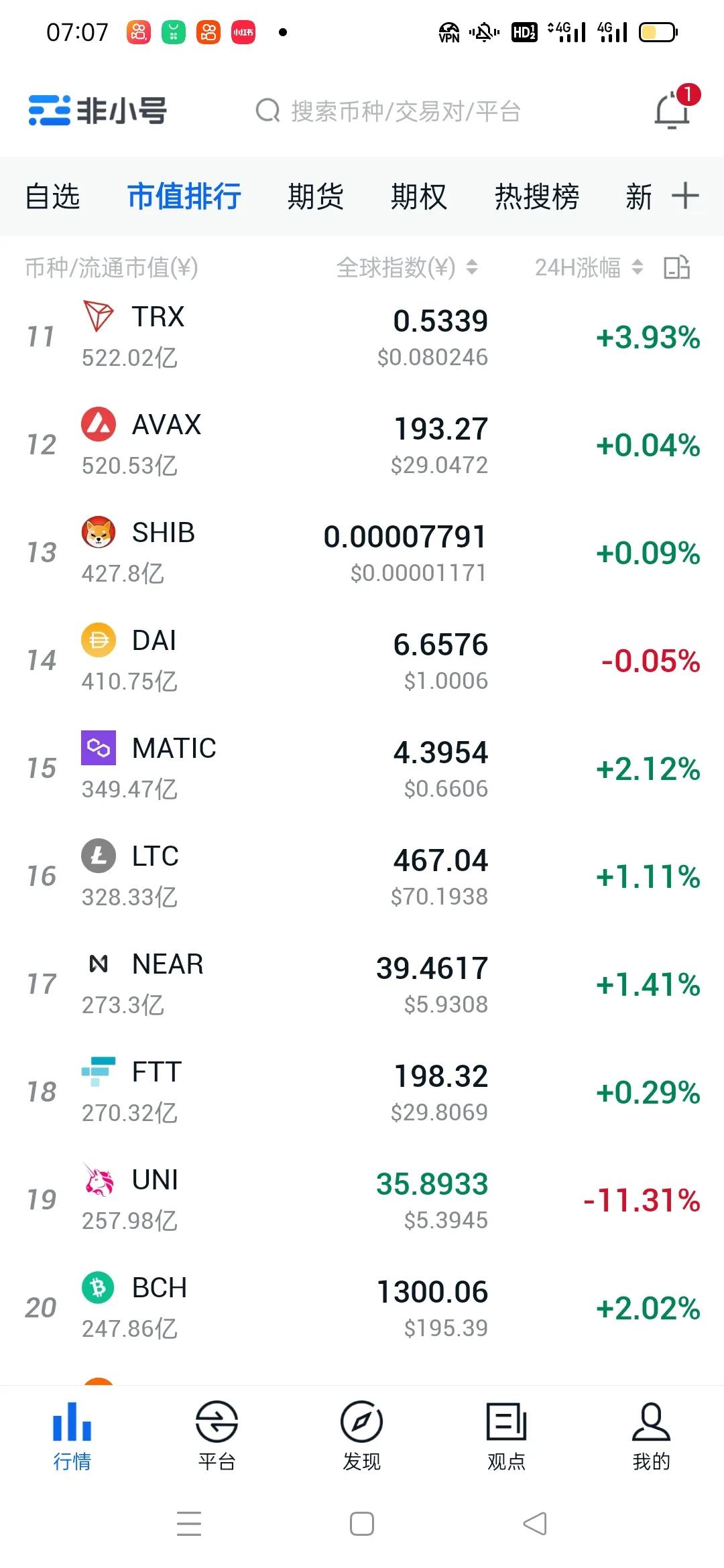Viewport: 724px width, 1568px height.
Task: Switch to the 观点 bottom tab
Action: pyautogui.click(x=506, y=1434)
